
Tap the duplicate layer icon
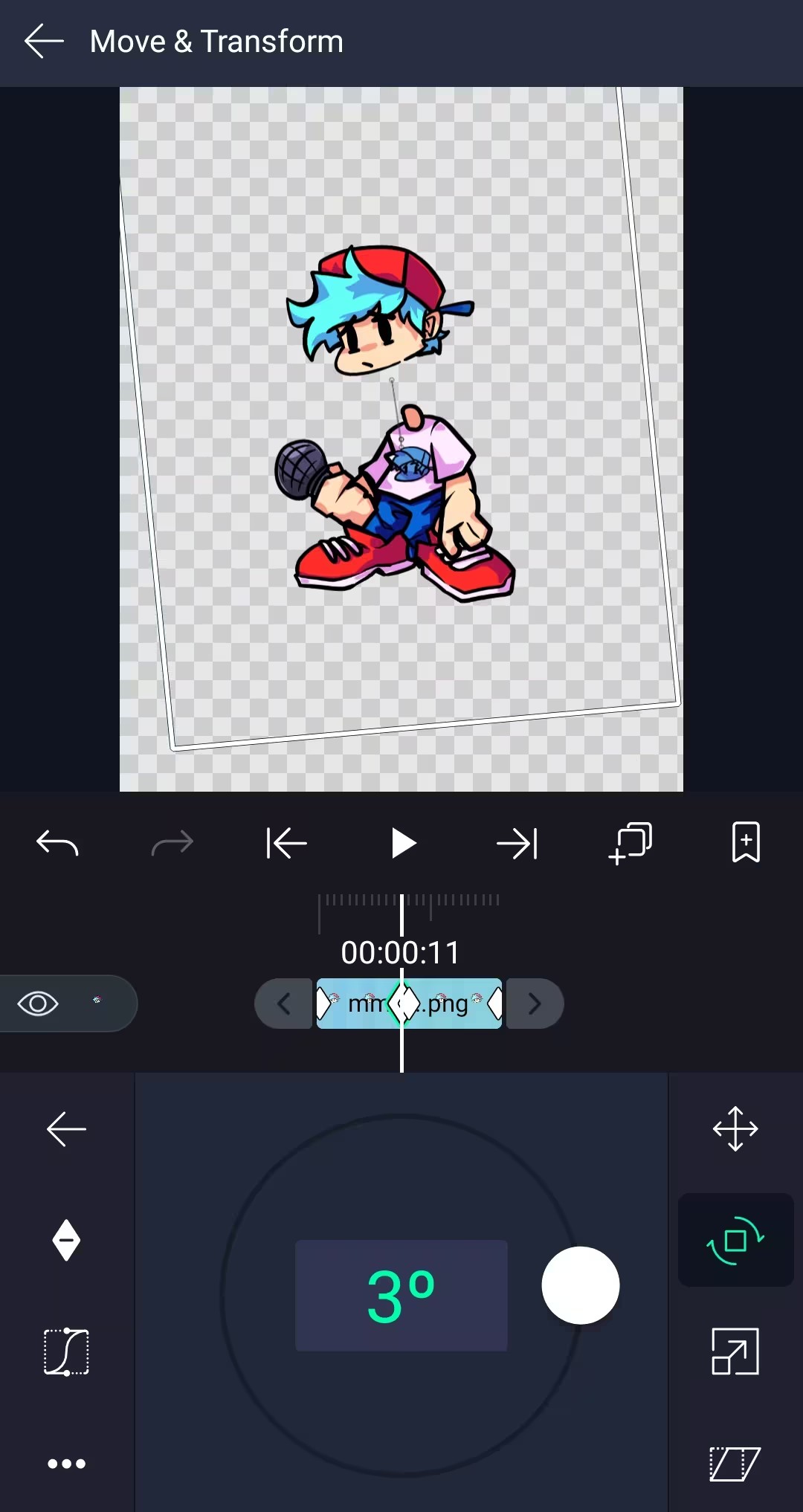tap(631, 844)
